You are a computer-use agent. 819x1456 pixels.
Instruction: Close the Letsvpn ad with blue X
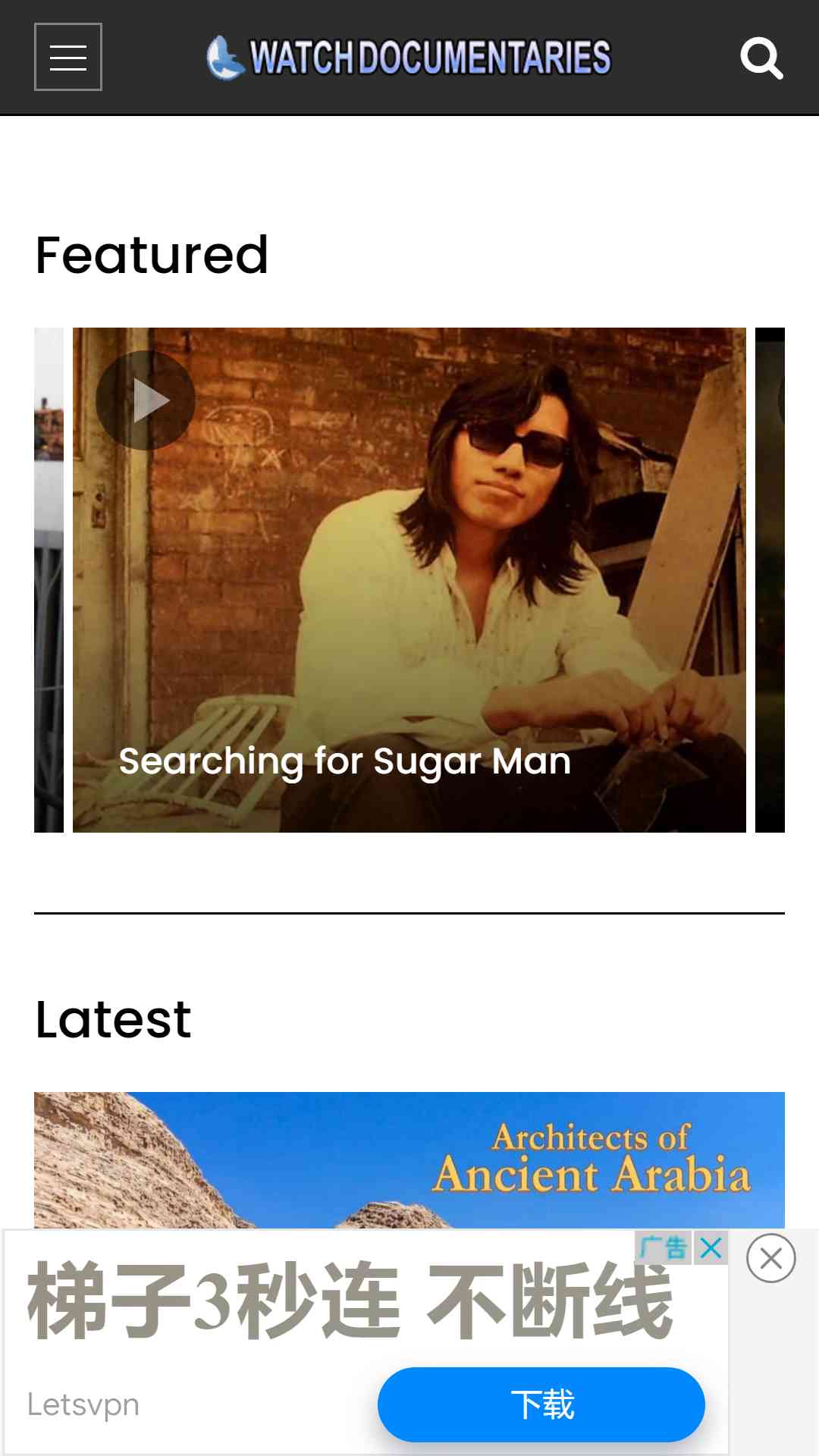click(x=711, y=1247)
